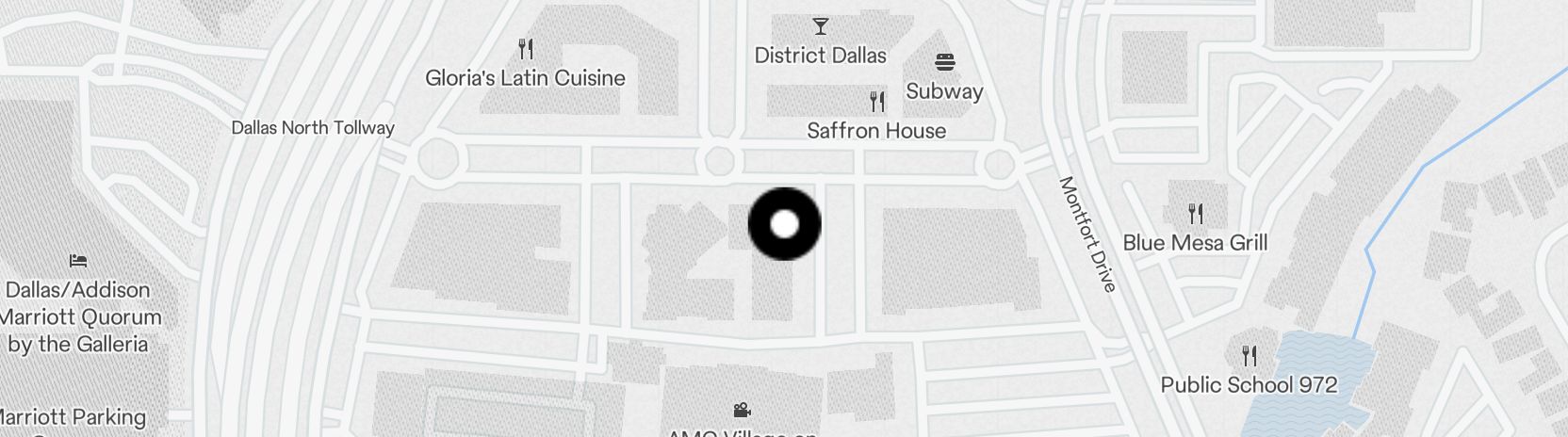The width and height of the screenshot is (1568, 437).
Task: Select the District Dallas bar marker
Action: [x=820, y=27]
